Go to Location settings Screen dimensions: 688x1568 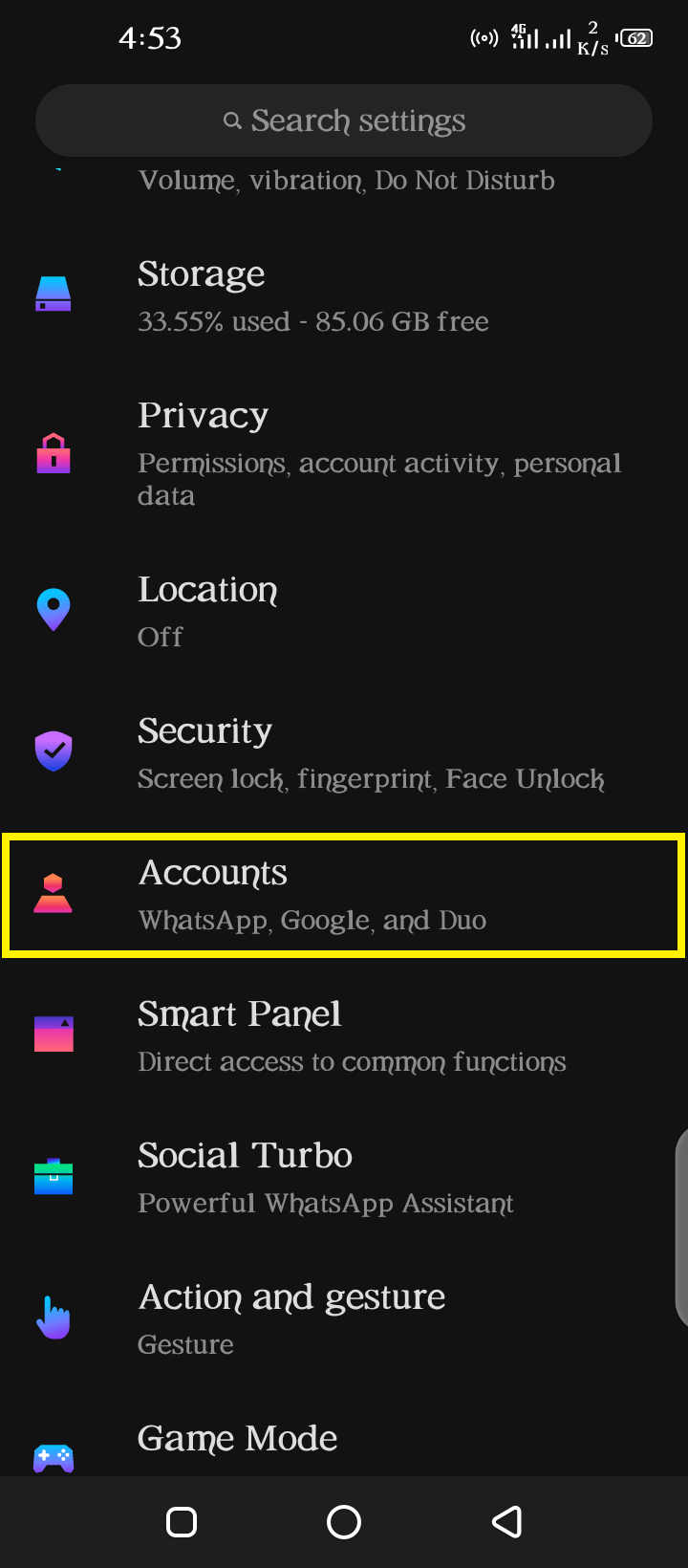coord(344,612)
